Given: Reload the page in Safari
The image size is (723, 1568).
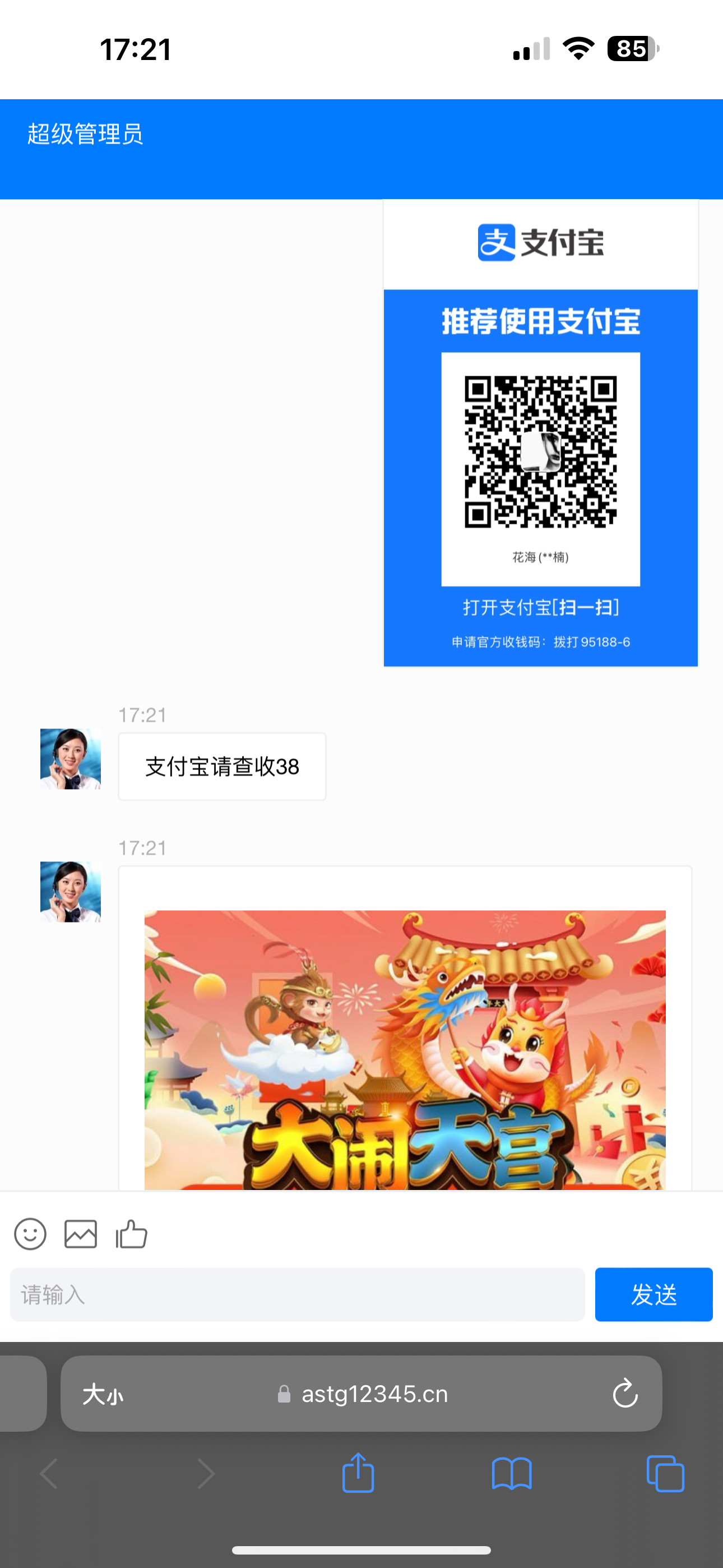Looking at the screenshot, I should click(x=624, y=1394).
